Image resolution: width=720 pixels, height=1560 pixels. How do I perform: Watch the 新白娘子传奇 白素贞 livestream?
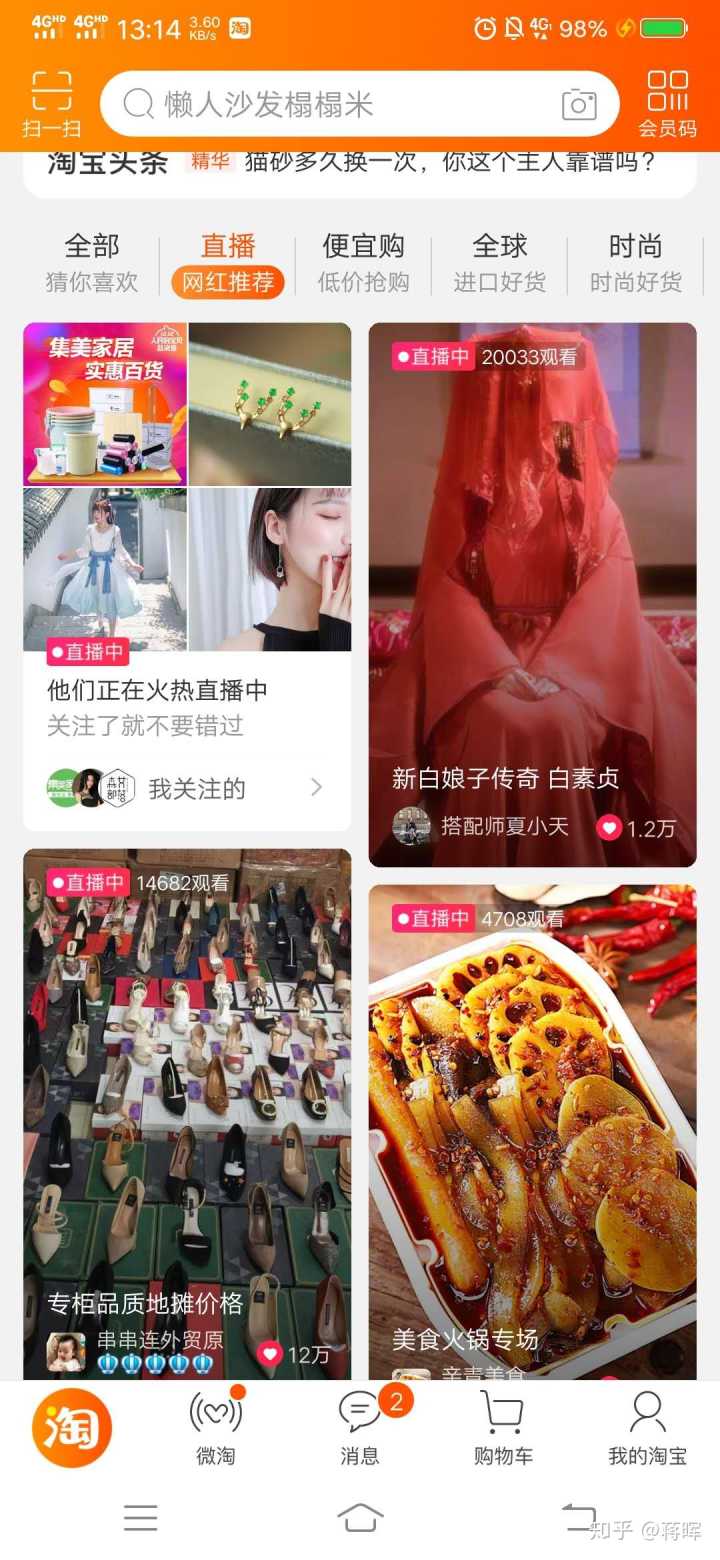[532, 594]
